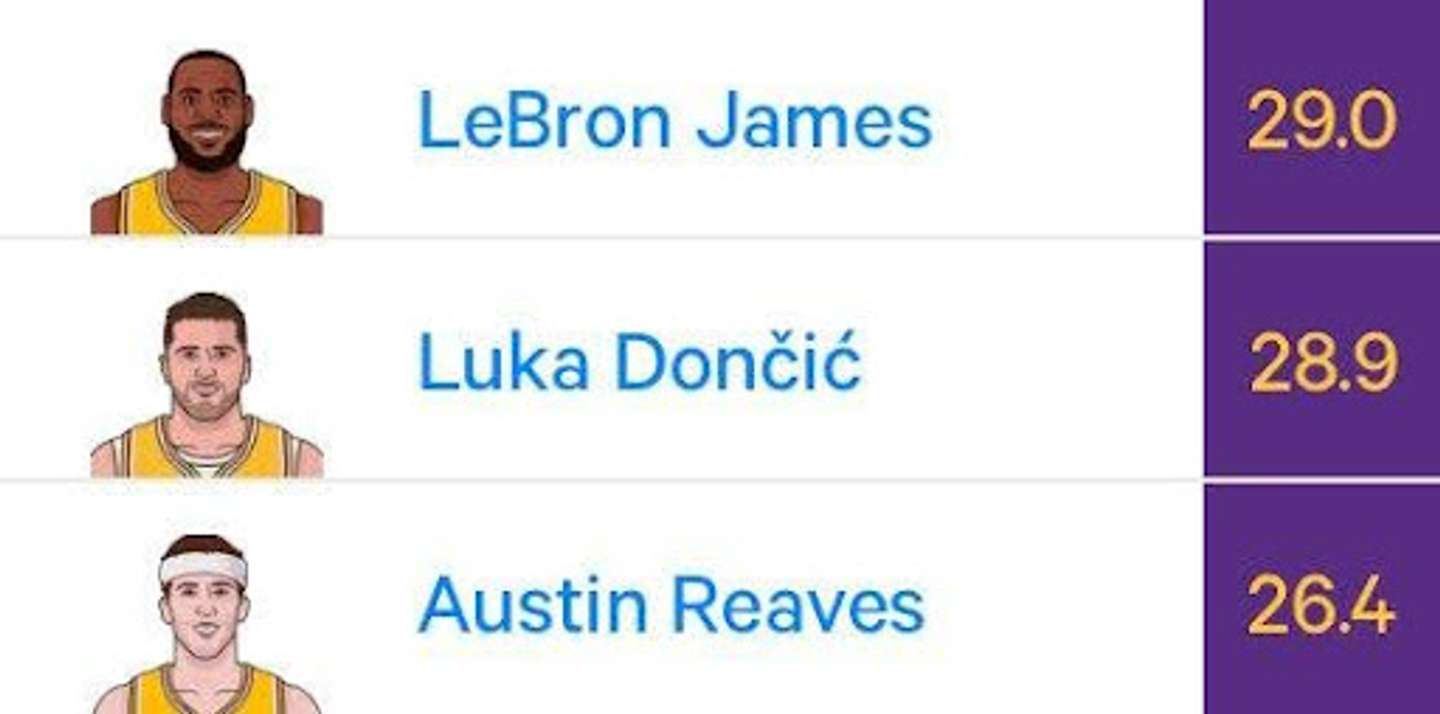Open Austin Reaves player page

pyautogui.click(x=671, y=605)
